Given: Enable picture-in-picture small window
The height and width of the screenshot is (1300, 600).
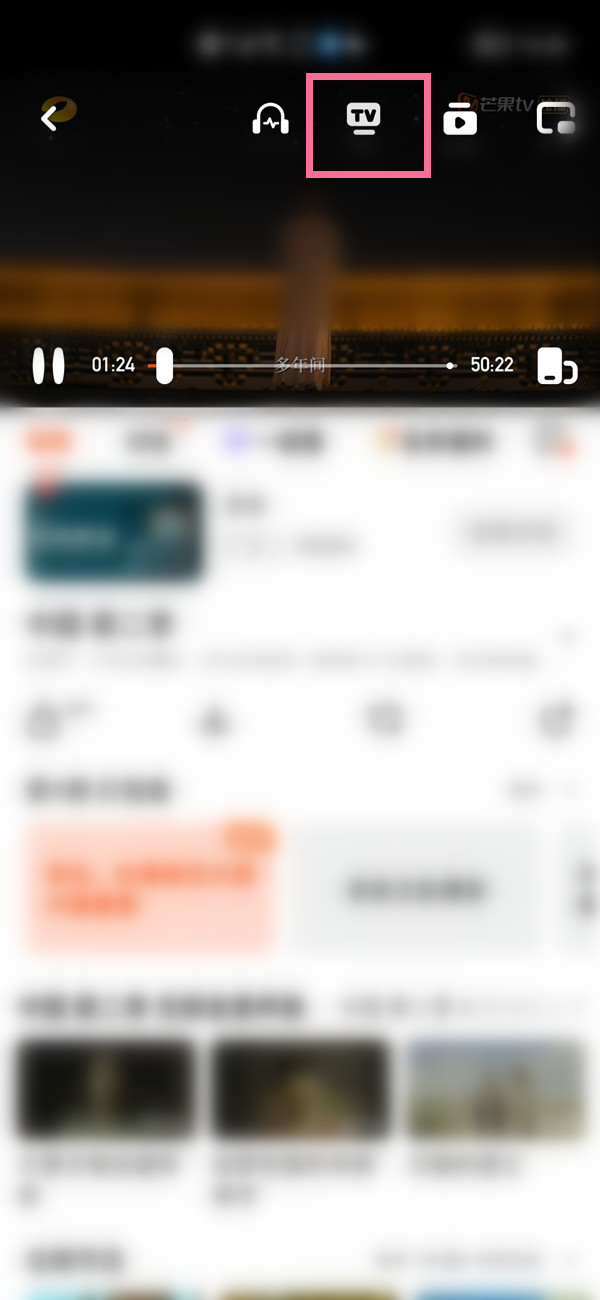Looking at the screenshot, I should [556, 119].
